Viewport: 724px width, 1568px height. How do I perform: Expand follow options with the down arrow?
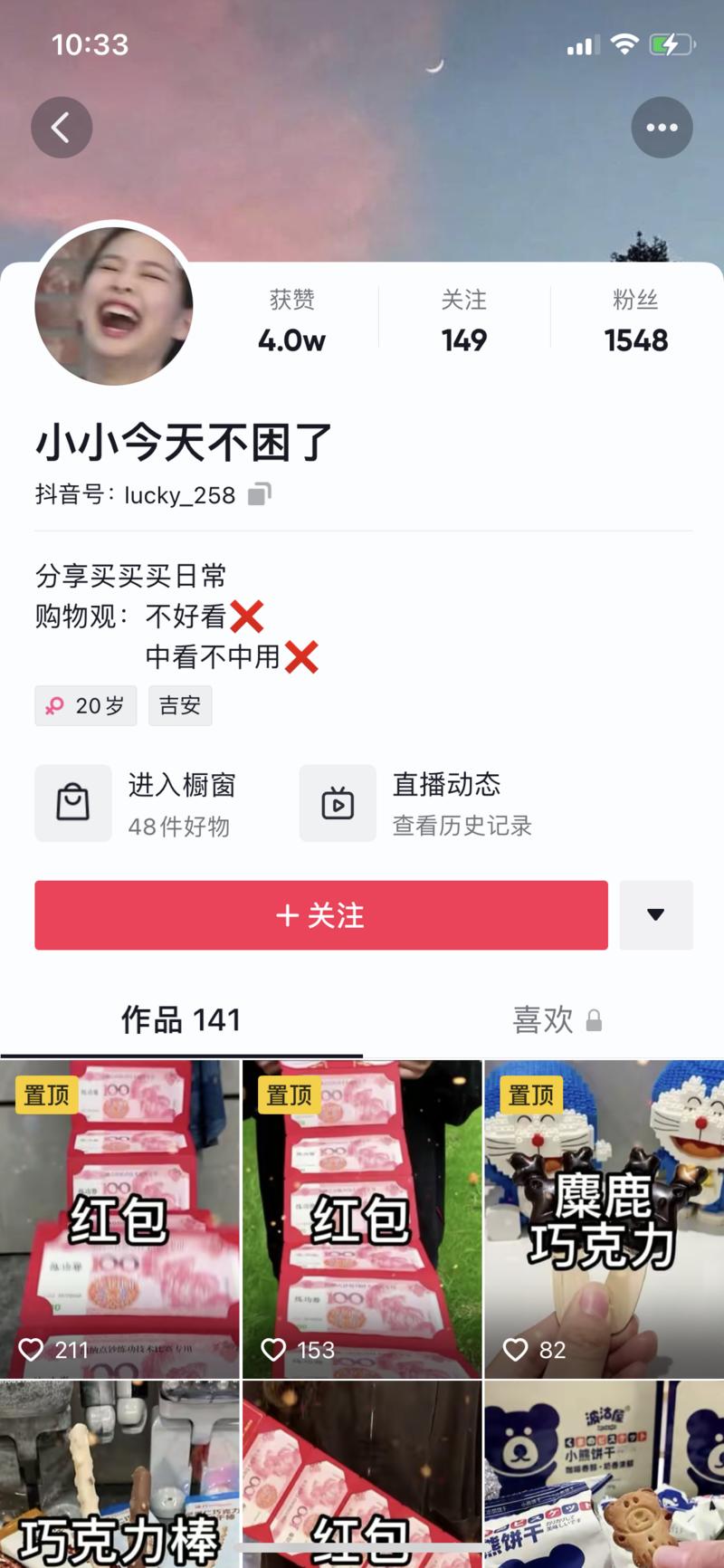(x=655, y=915)
